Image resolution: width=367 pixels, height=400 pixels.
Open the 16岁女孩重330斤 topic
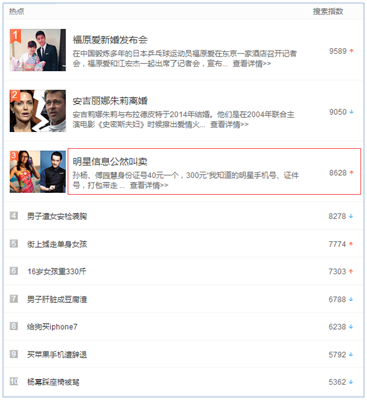tap(57, 272)
